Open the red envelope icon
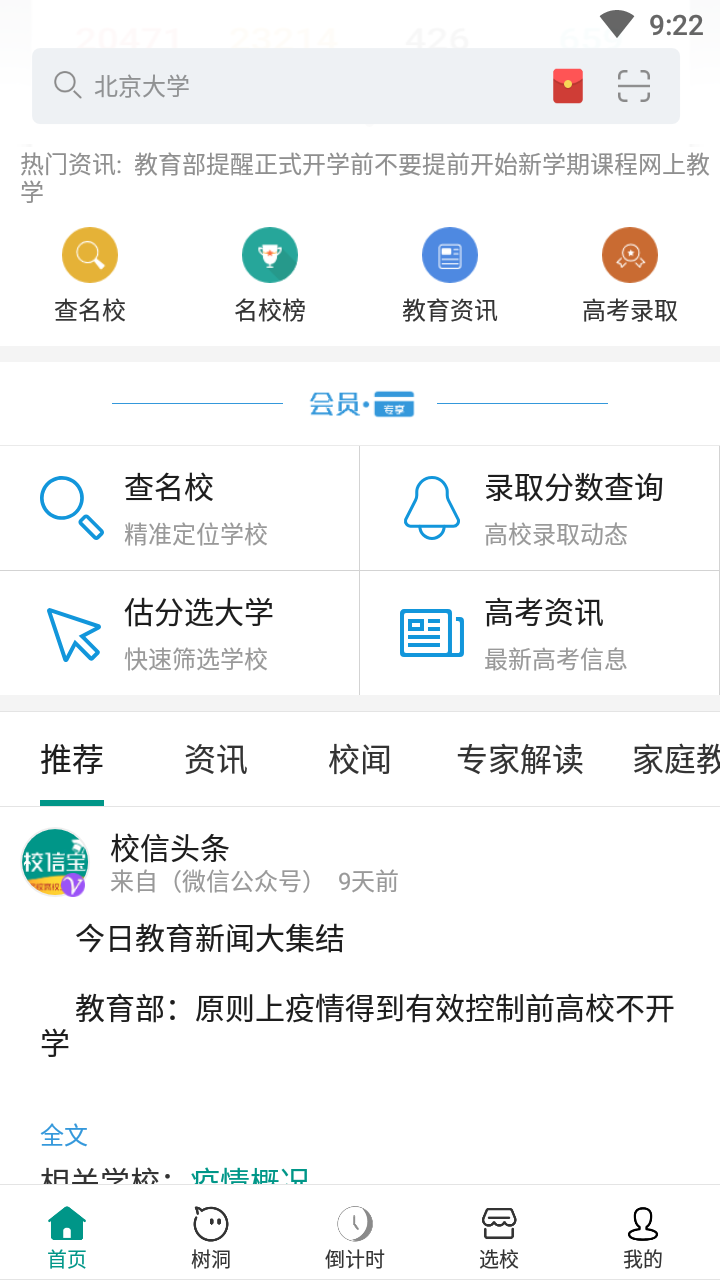The width and height of the screenshot is (720, 1280). 568,86
